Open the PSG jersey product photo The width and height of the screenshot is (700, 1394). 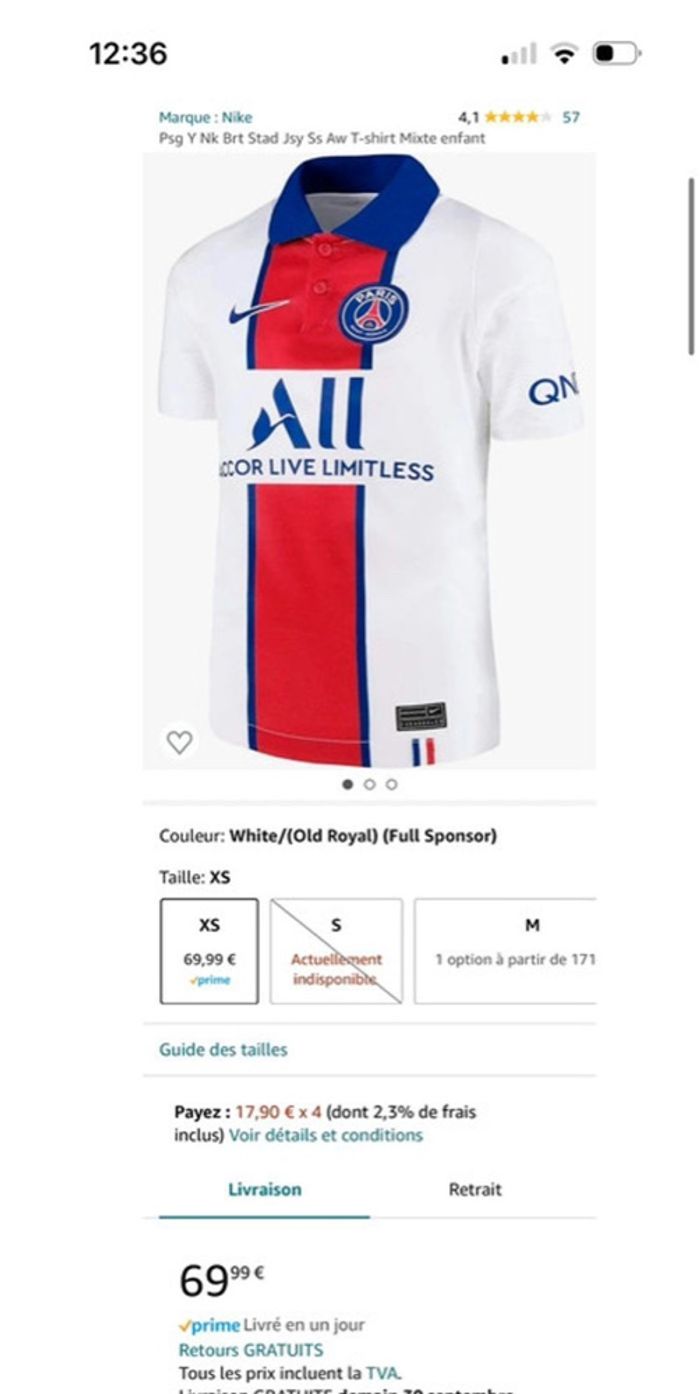pyautogui.click(x=369, y=460)
